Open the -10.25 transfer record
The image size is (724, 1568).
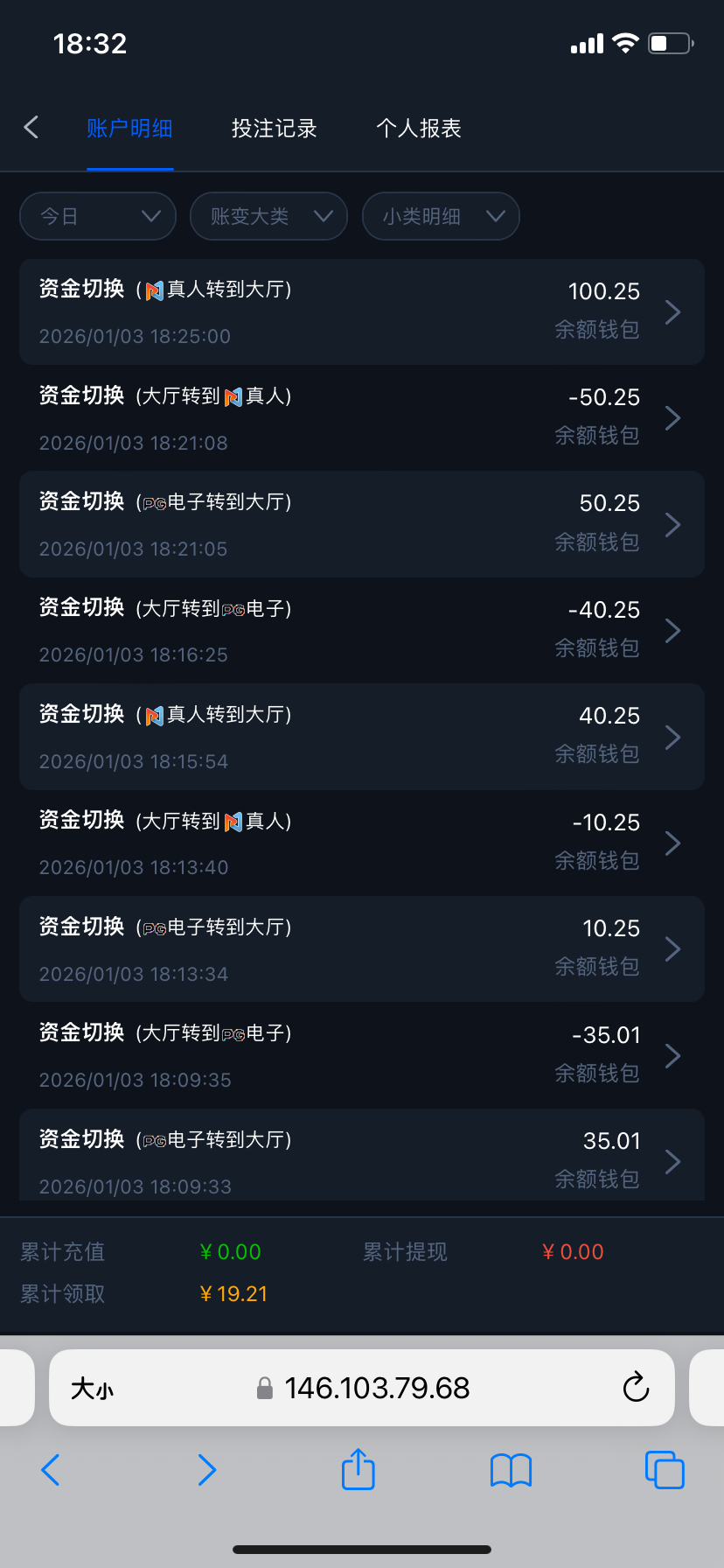click(362, 843)
